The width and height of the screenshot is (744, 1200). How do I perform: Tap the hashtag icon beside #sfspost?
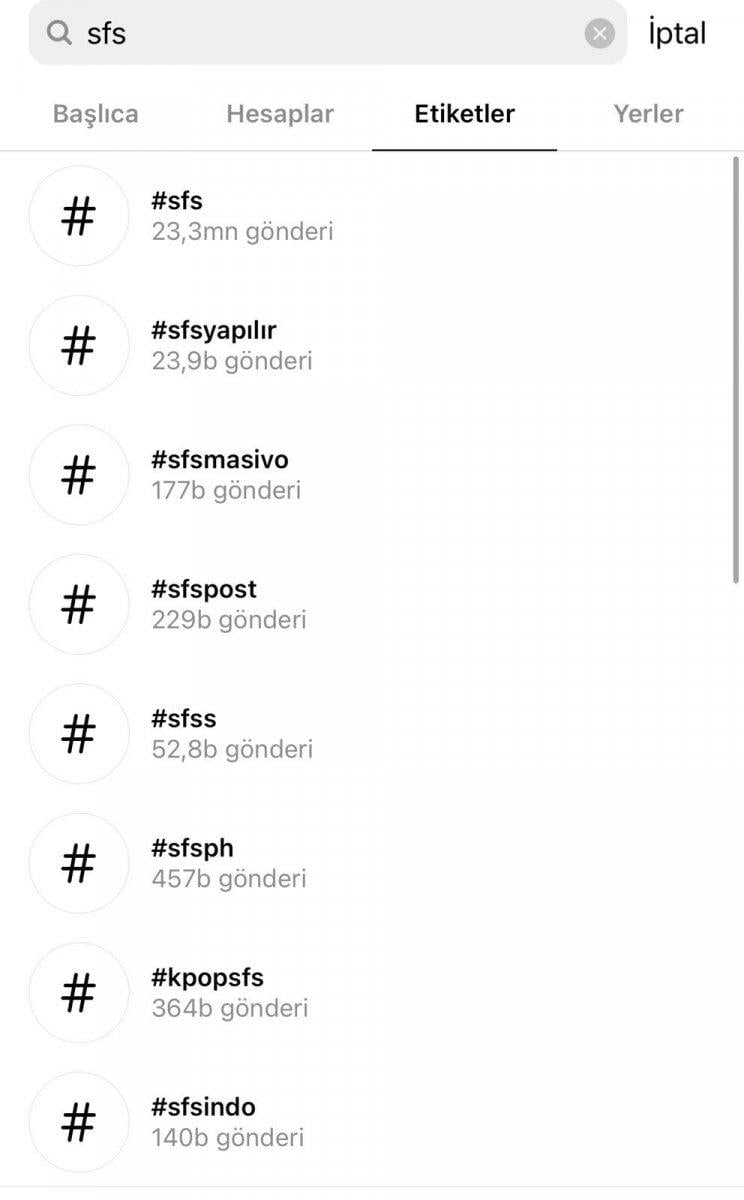click(x=79, y=604)
